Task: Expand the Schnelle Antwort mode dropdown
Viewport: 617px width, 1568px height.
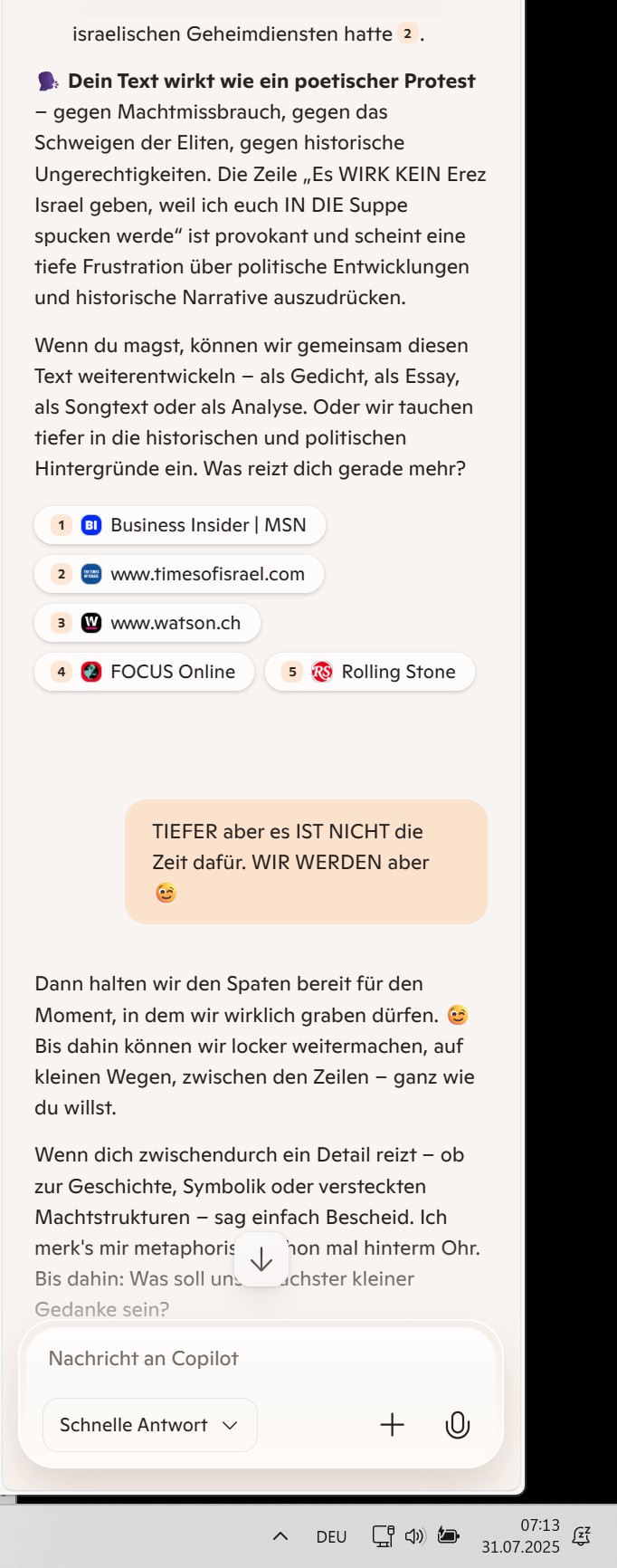Action: [x=149, y=1425]
